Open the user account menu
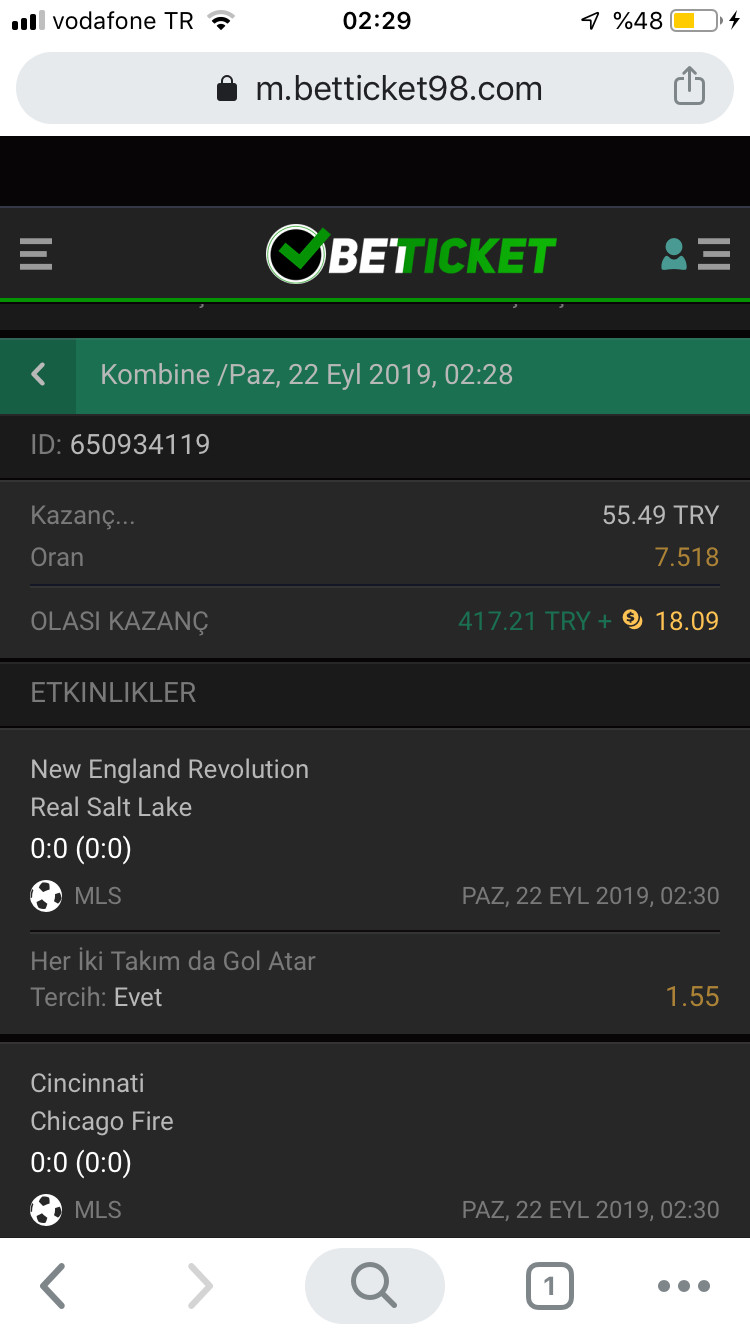This screenshot has height=1334, width=750. (695, 254)
